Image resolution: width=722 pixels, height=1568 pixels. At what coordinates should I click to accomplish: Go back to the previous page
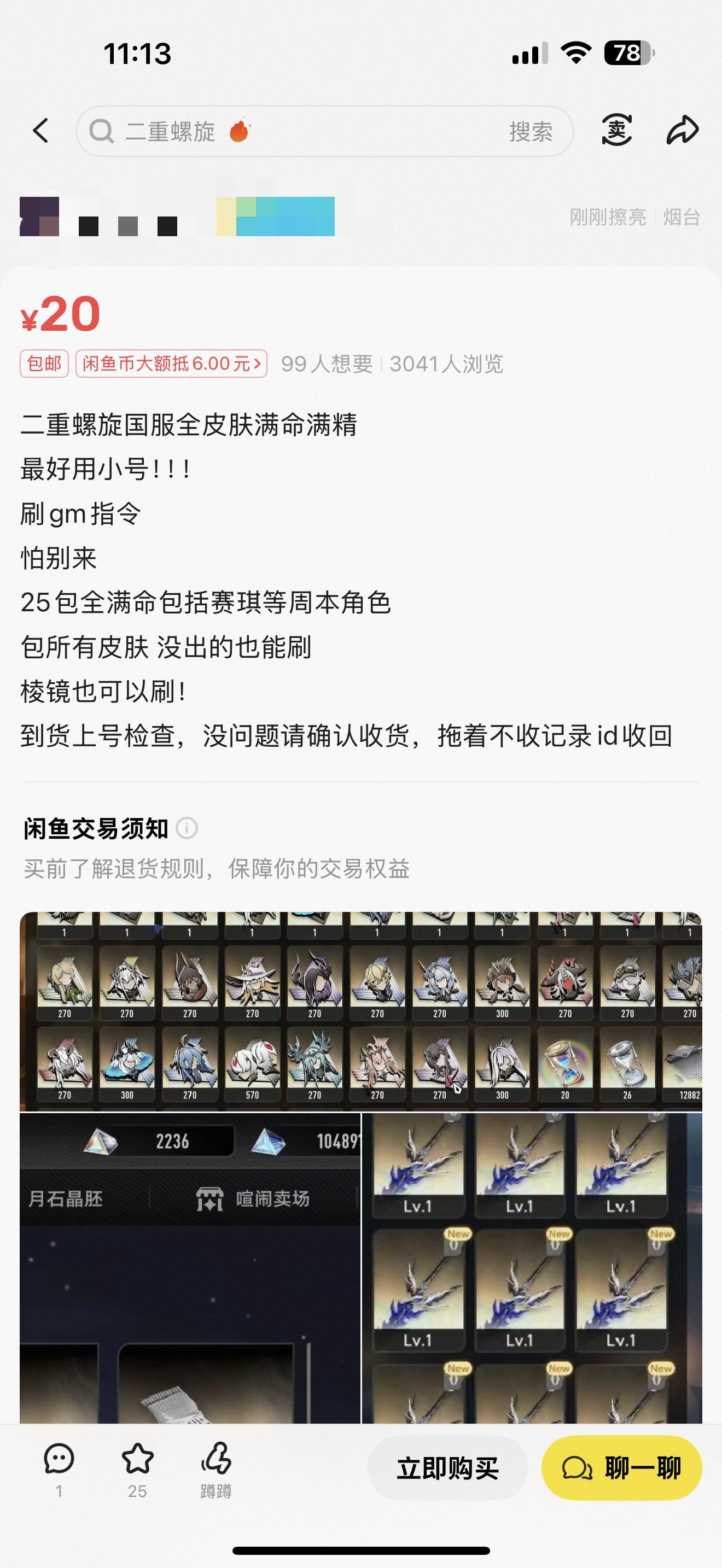tap(41, 131)
